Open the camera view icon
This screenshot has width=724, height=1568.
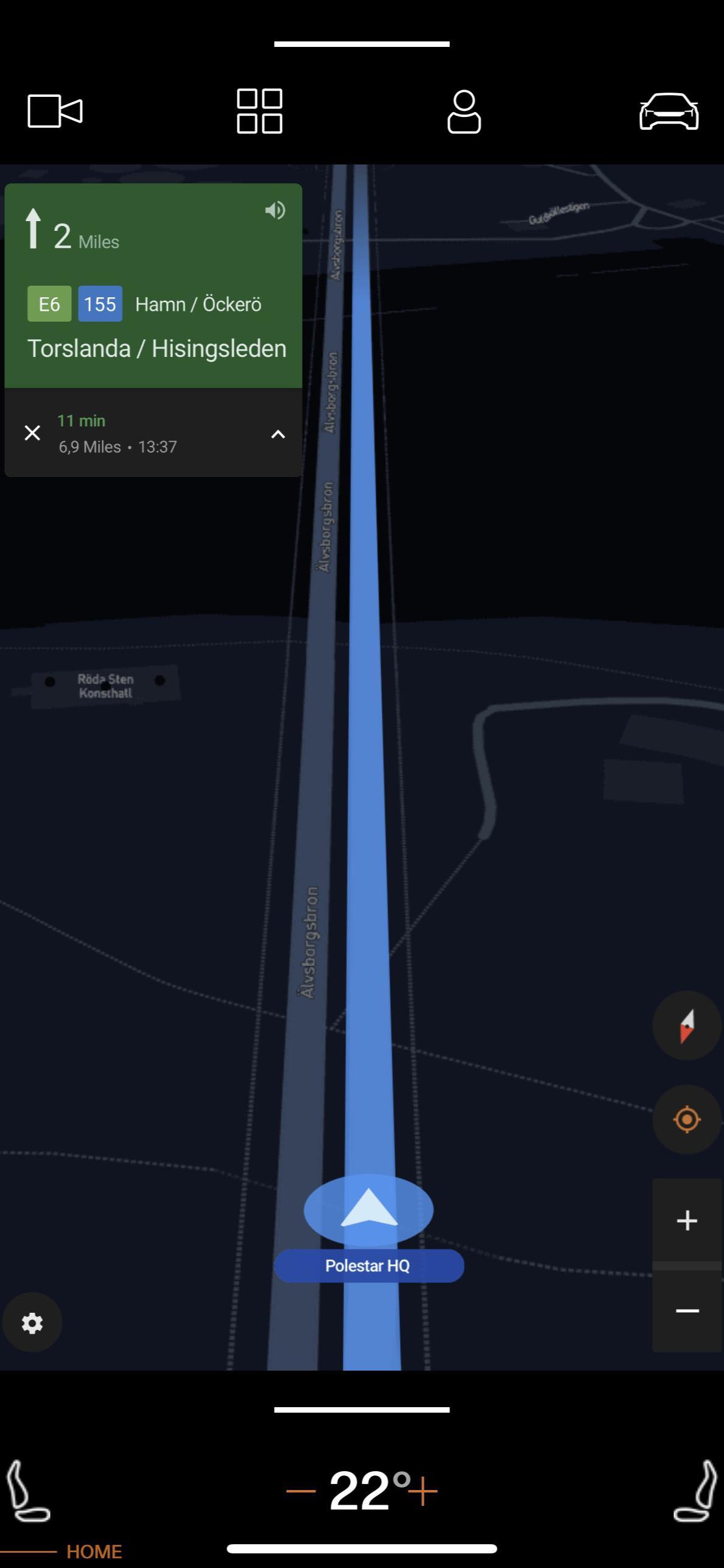click(x=55, y=111)
